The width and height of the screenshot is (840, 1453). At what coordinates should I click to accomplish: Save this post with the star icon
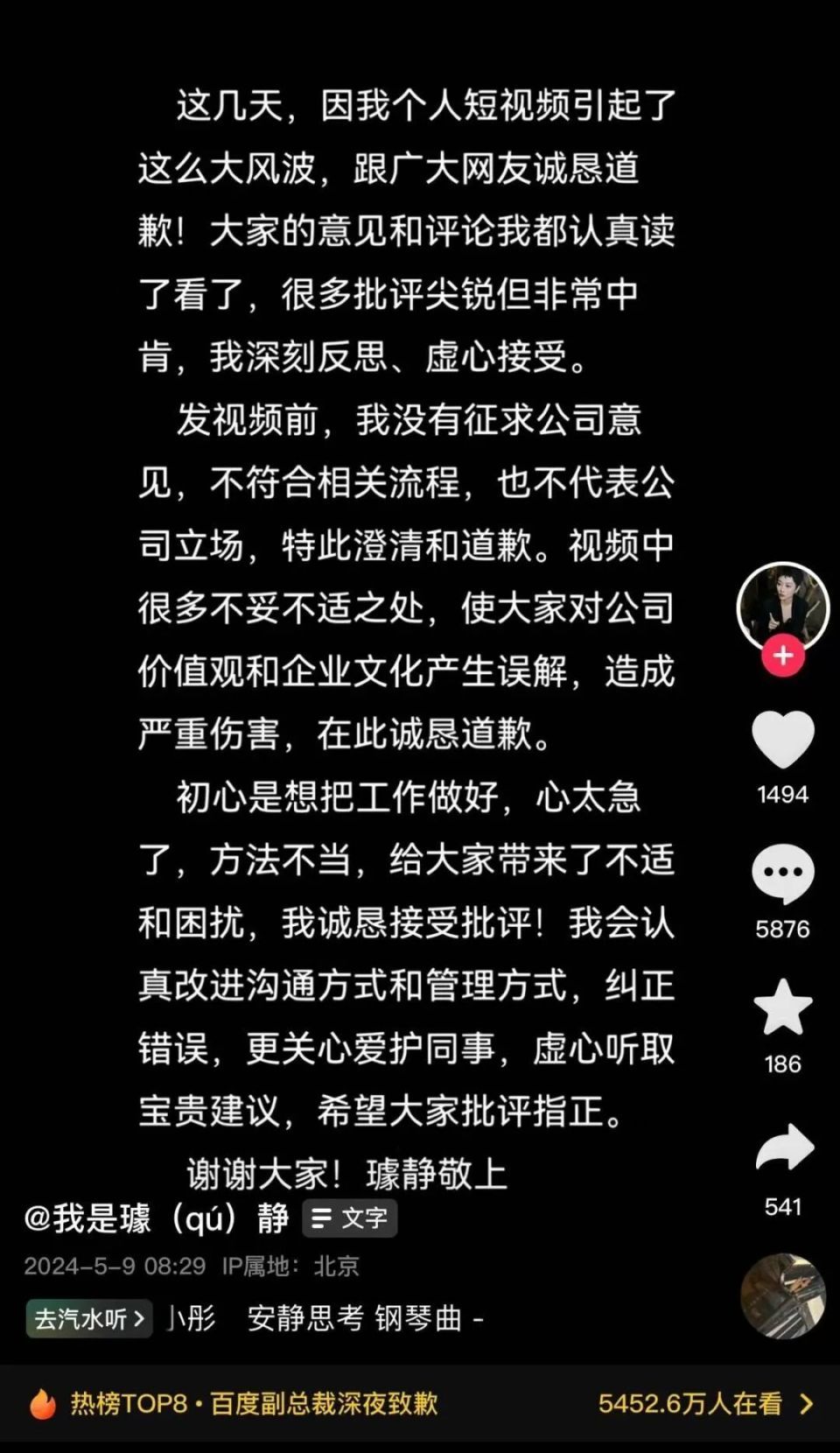pyautogui.click(x=782, y=1007)
